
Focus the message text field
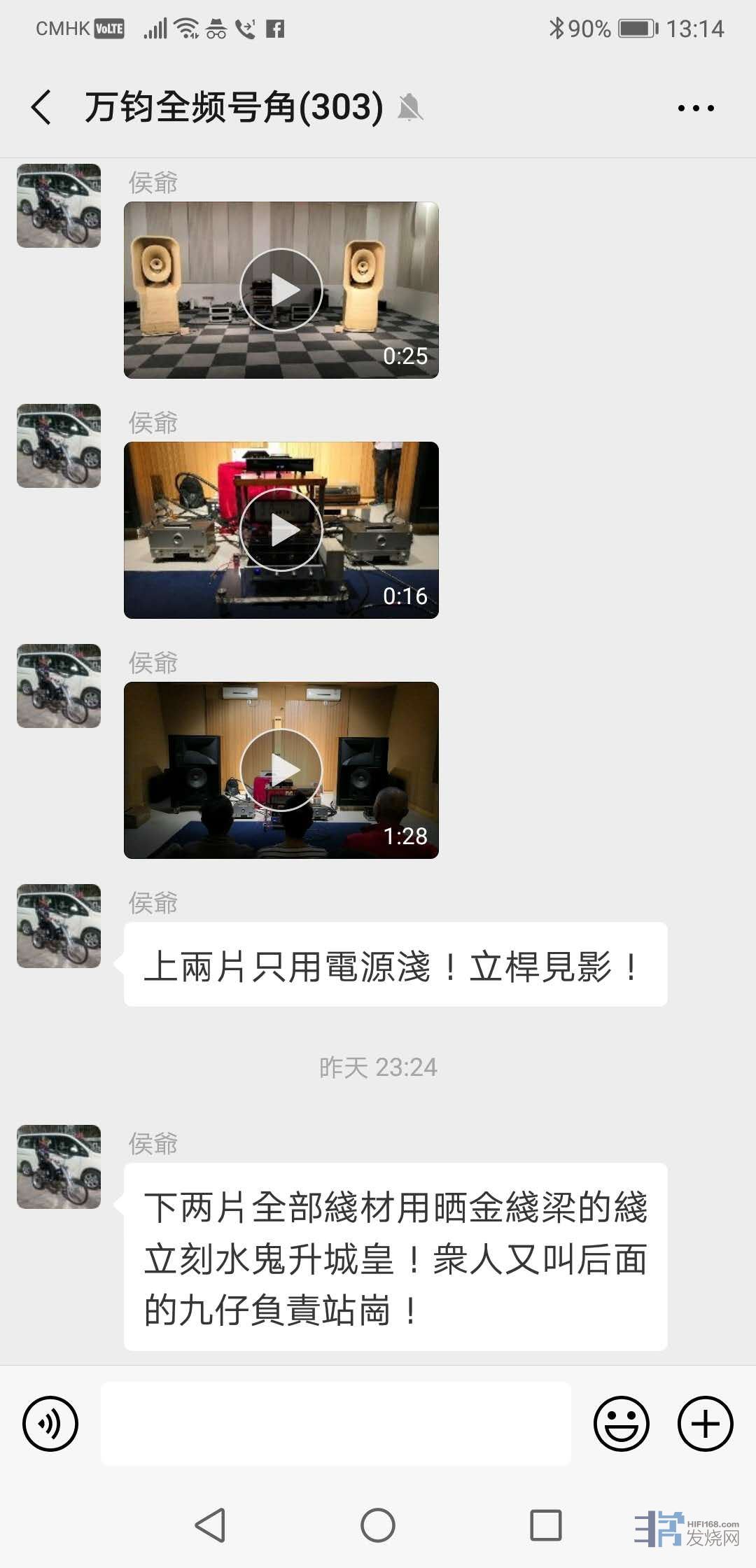pos(336,1423)
